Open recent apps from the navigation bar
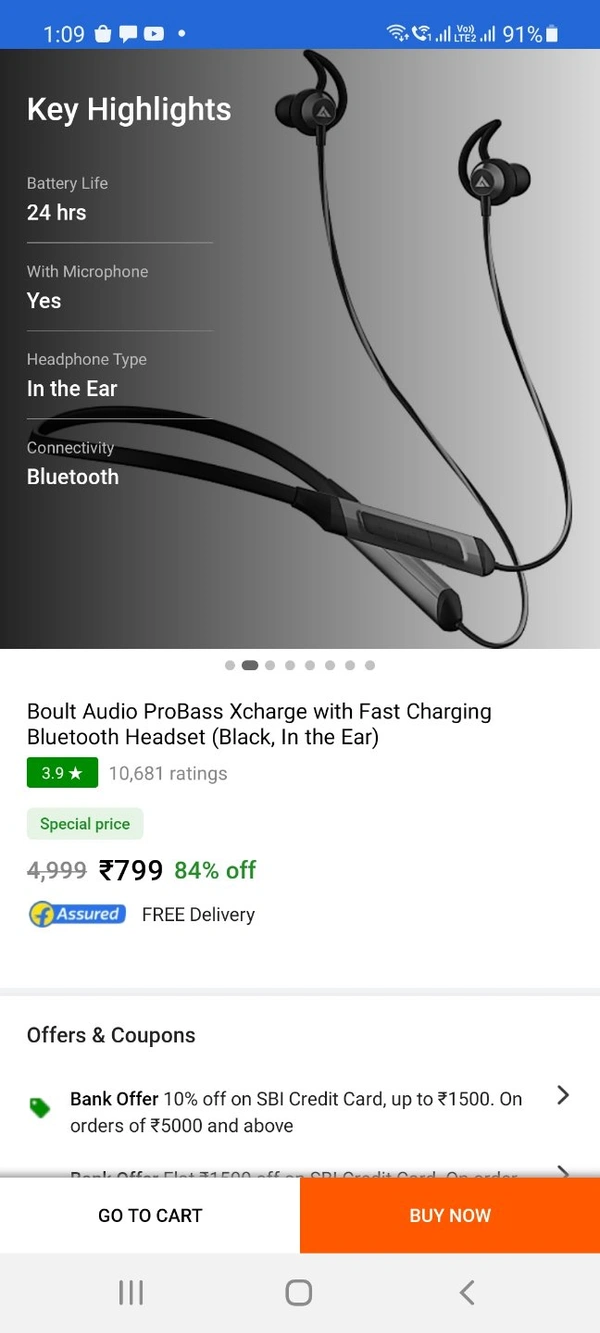The image size is (600, 1333). [131, 1292]
